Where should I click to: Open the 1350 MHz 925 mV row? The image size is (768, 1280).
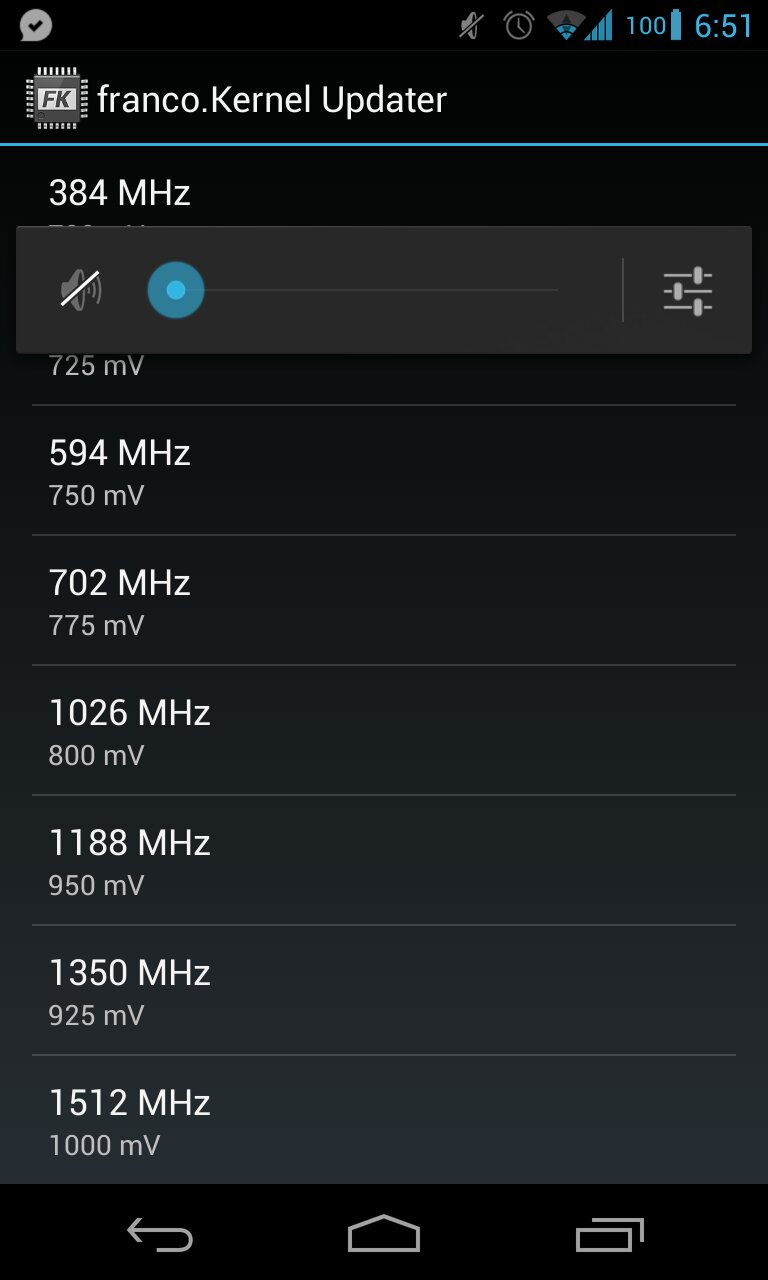(384, 990)
